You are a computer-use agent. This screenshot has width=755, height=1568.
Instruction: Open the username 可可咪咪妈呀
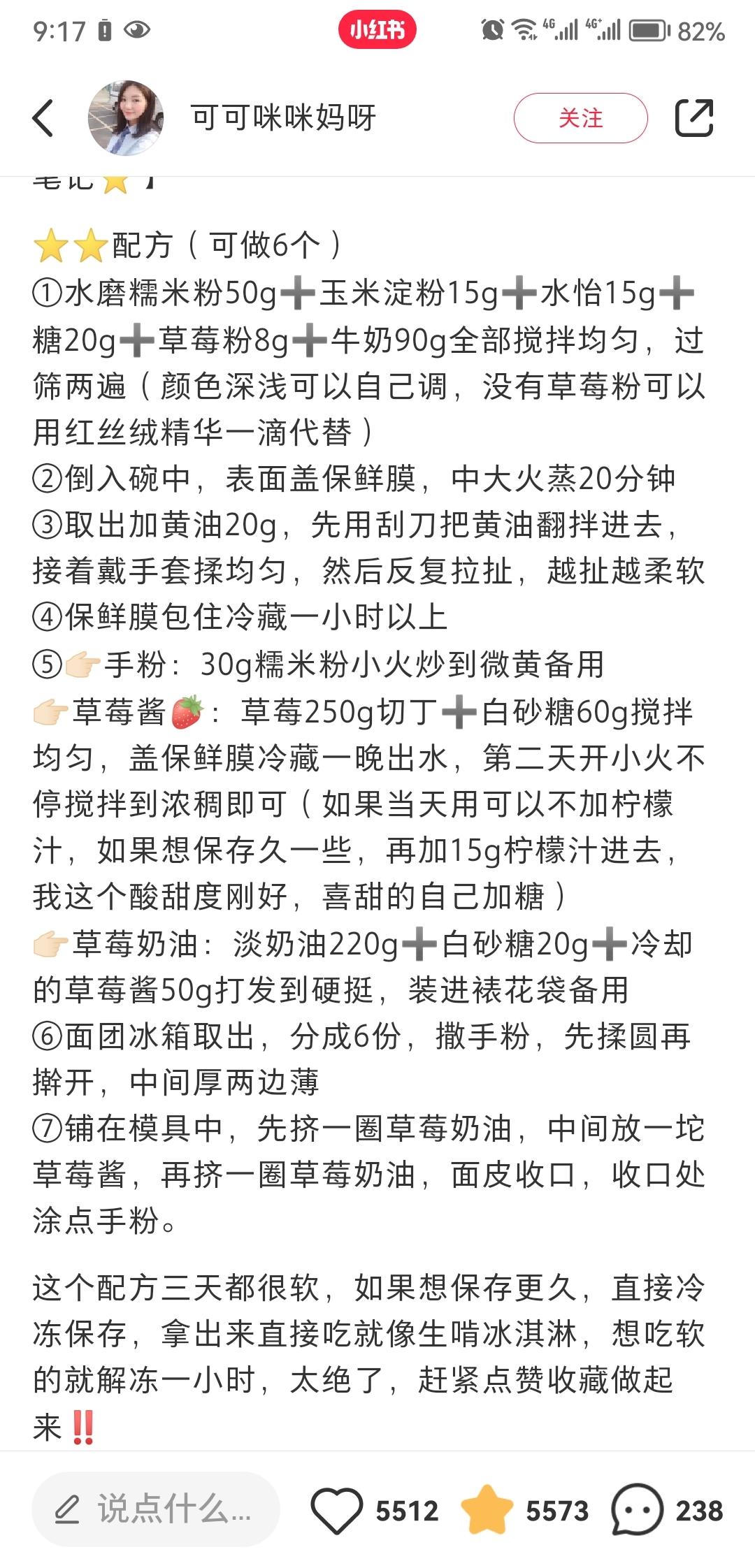(x=284, y=117)
